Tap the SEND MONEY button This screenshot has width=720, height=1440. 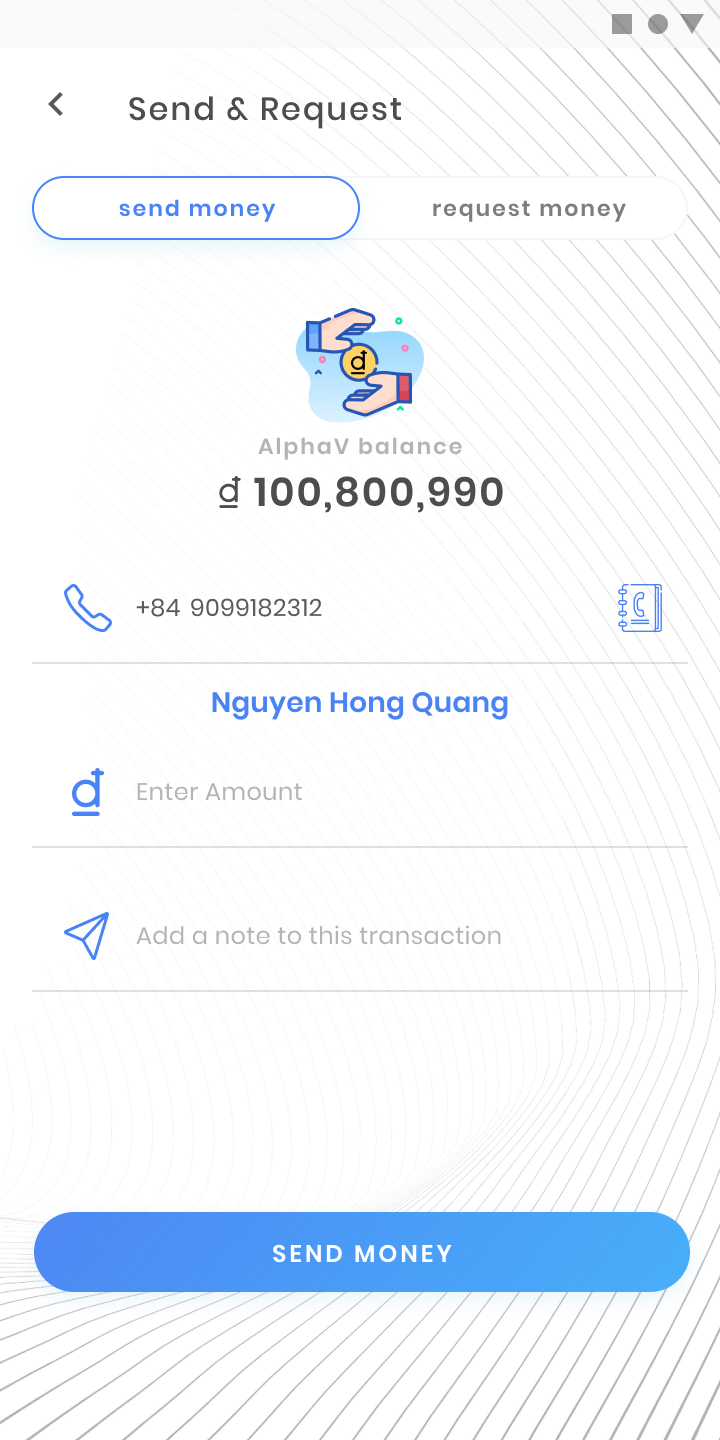[362, 1253]
